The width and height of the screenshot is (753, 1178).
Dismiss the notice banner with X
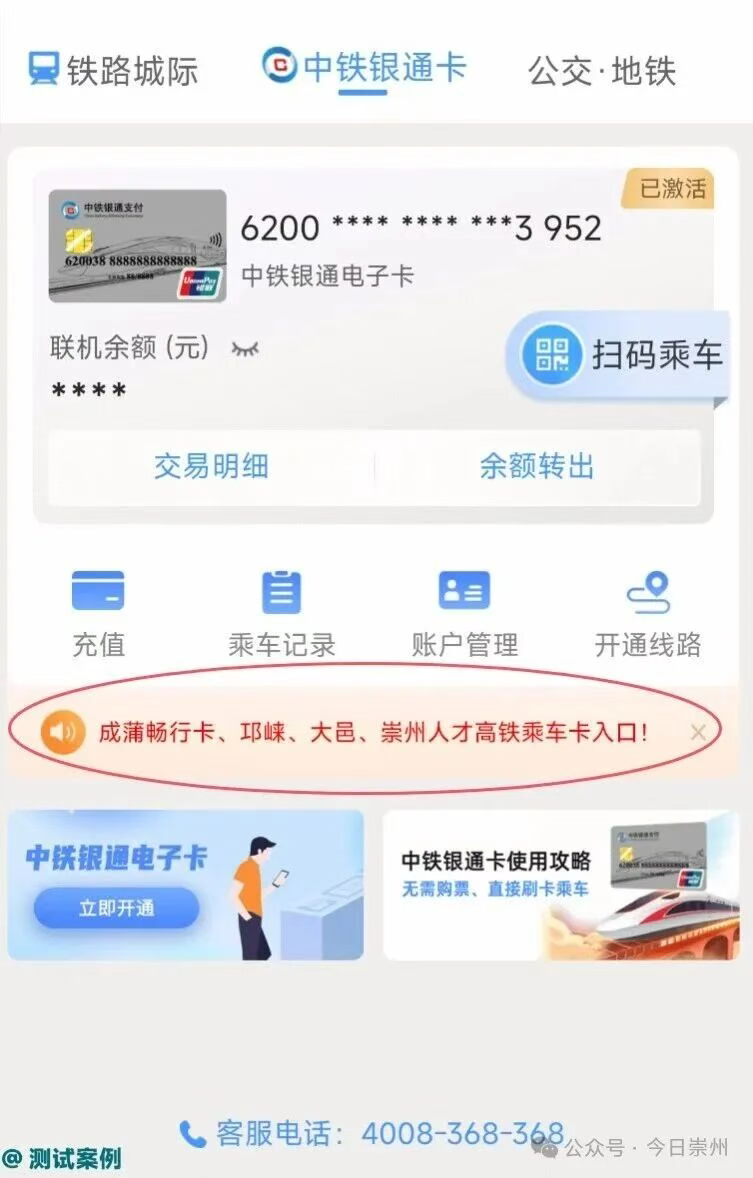click(698, 732)
